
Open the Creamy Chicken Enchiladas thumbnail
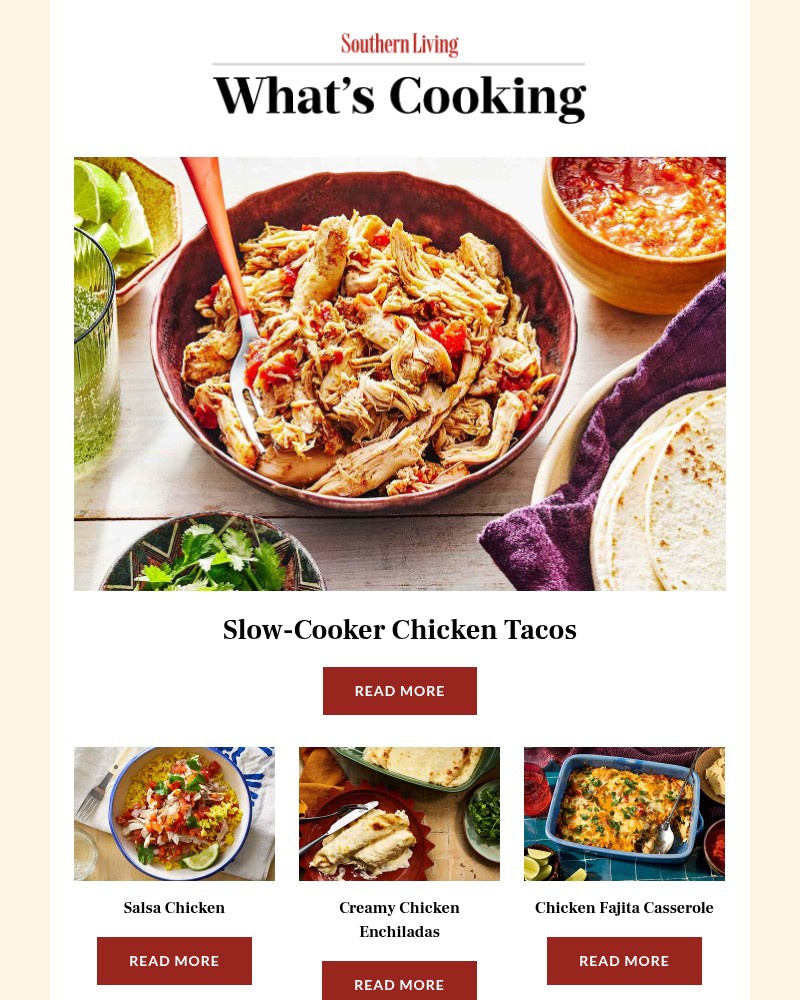(400, 813)
